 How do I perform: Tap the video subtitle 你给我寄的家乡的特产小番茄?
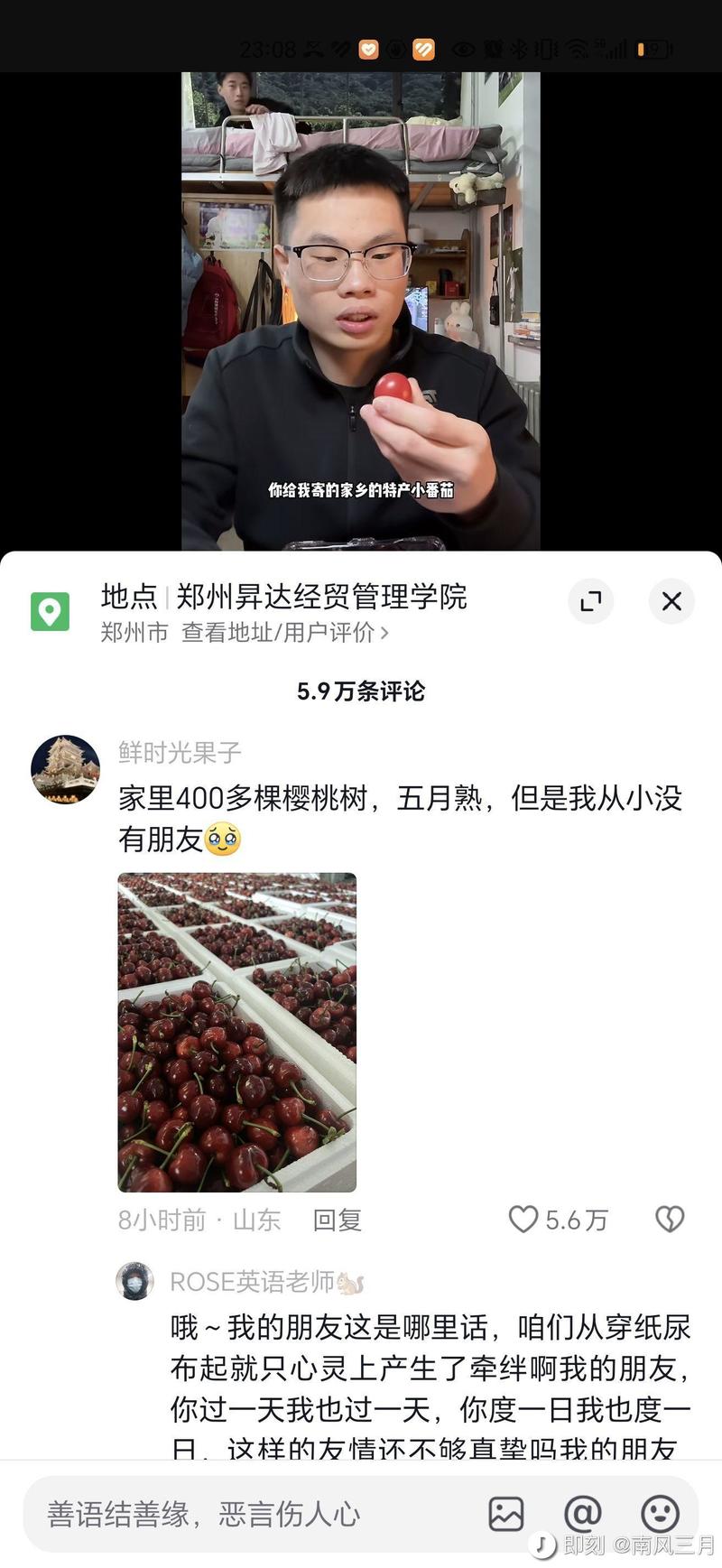361,490
